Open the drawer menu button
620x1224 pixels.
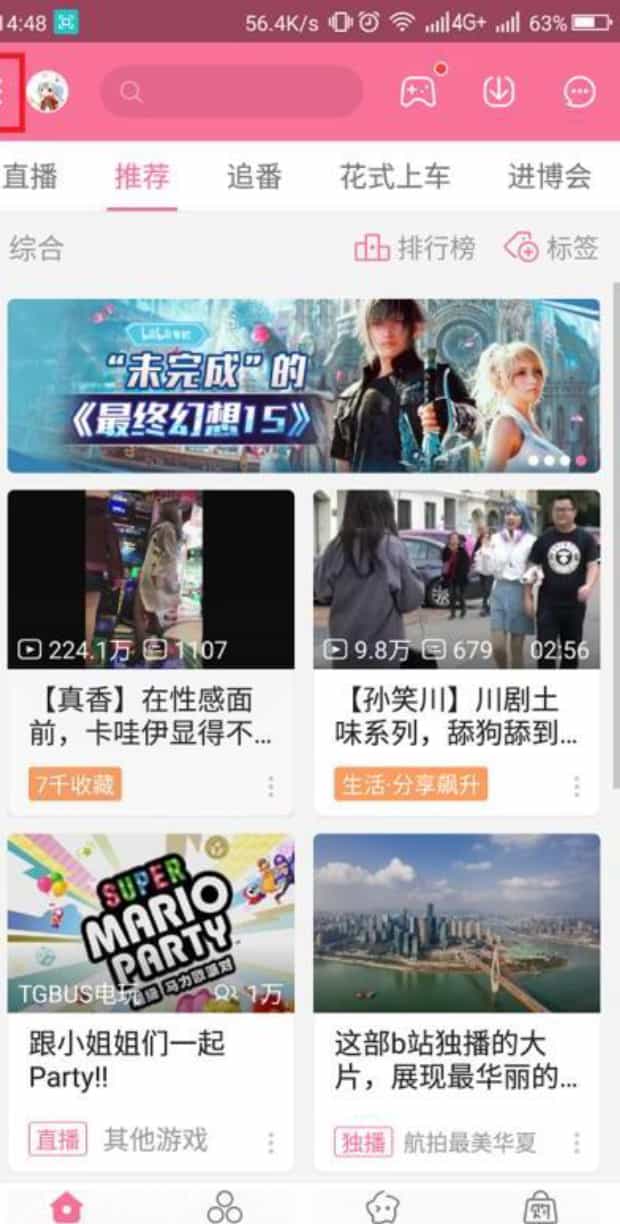click(8, 92)
